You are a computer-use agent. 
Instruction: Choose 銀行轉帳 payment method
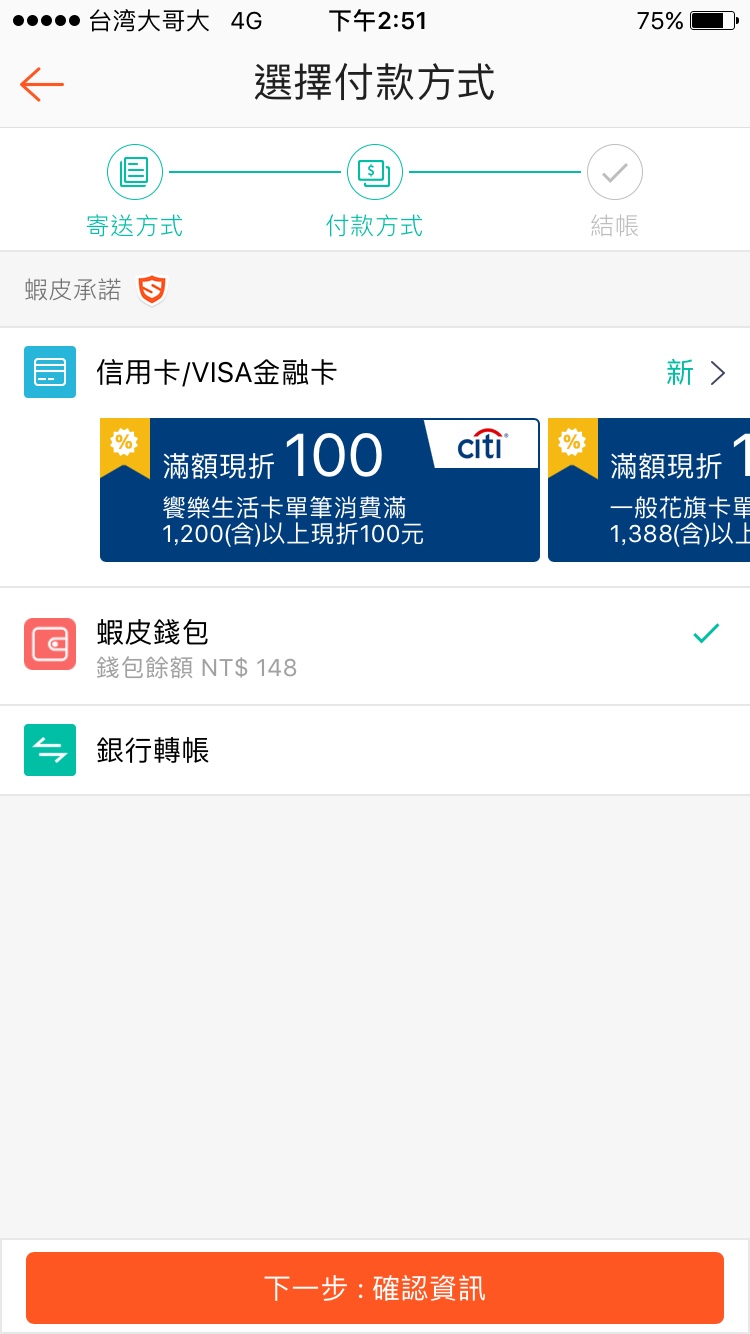(375, 750)
